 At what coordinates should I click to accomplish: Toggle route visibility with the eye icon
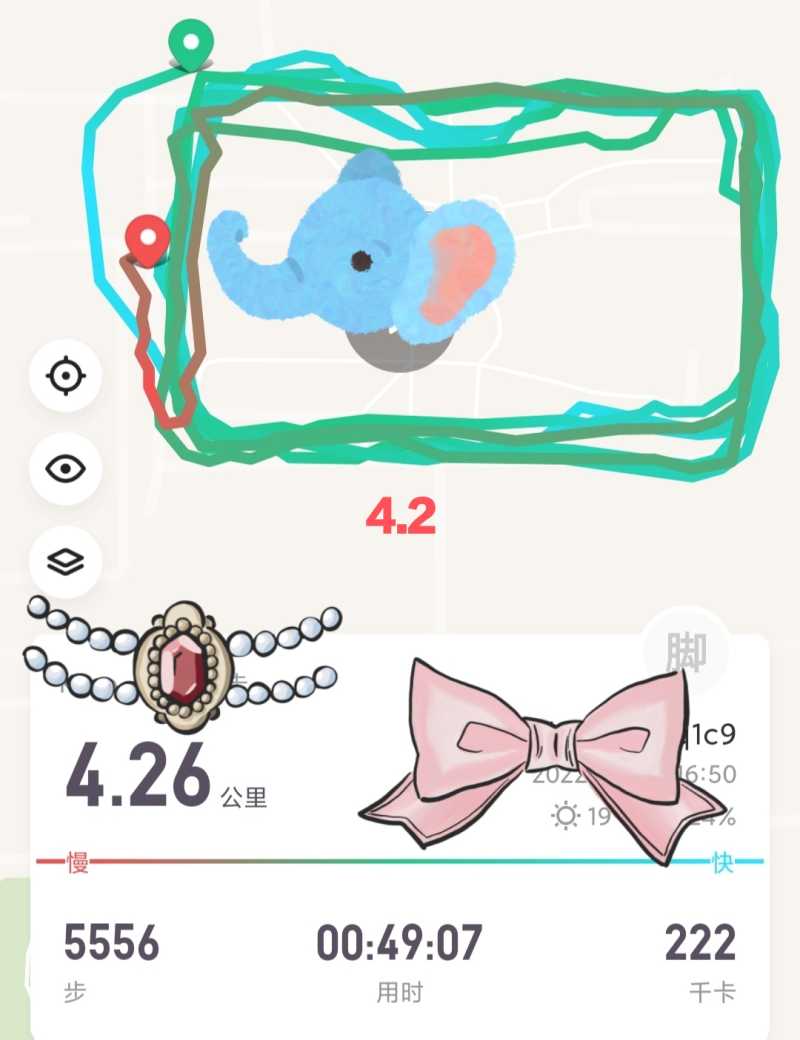(66, 468)
